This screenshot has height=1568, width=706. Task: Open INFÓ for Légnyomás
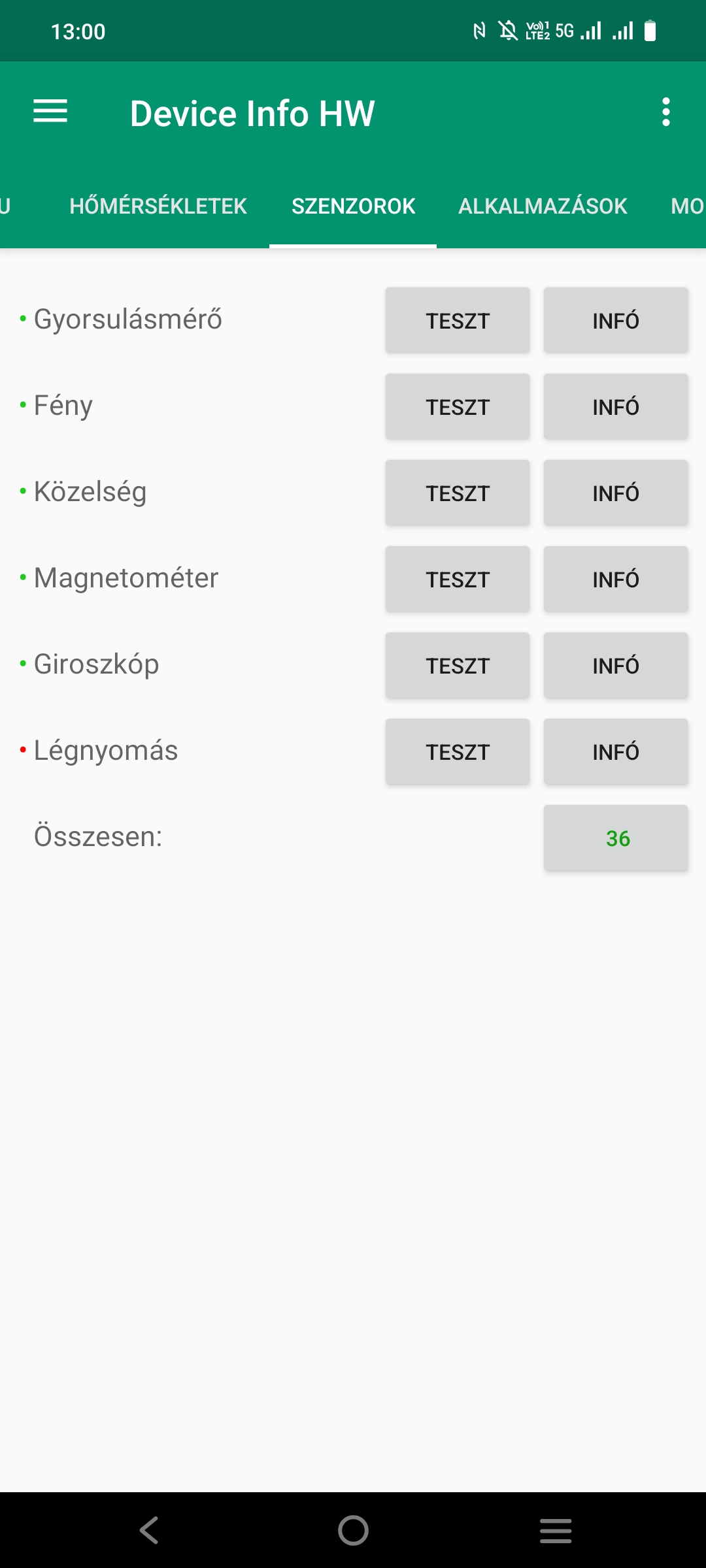616,752
